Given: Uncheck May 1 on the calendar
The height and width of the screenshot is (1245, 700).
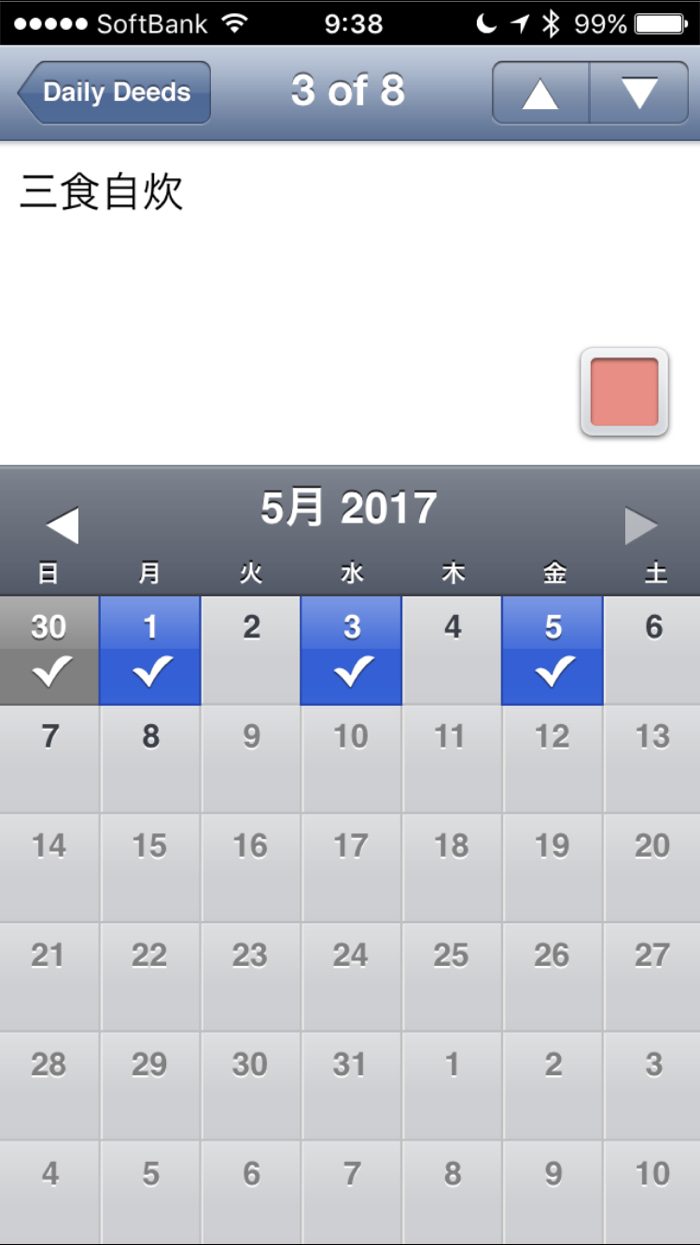Looking at the screenshot, I should (x=150, y=650).
